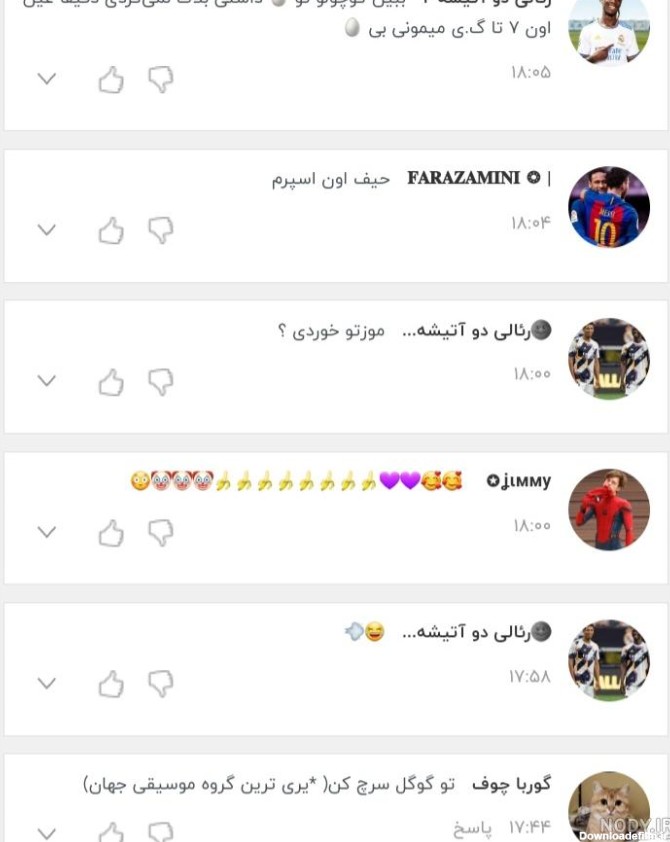This screenshot has height=842, width=670.
Task: Like the comment posted at ۱۷:۵۸
Action: click(111, 684)
